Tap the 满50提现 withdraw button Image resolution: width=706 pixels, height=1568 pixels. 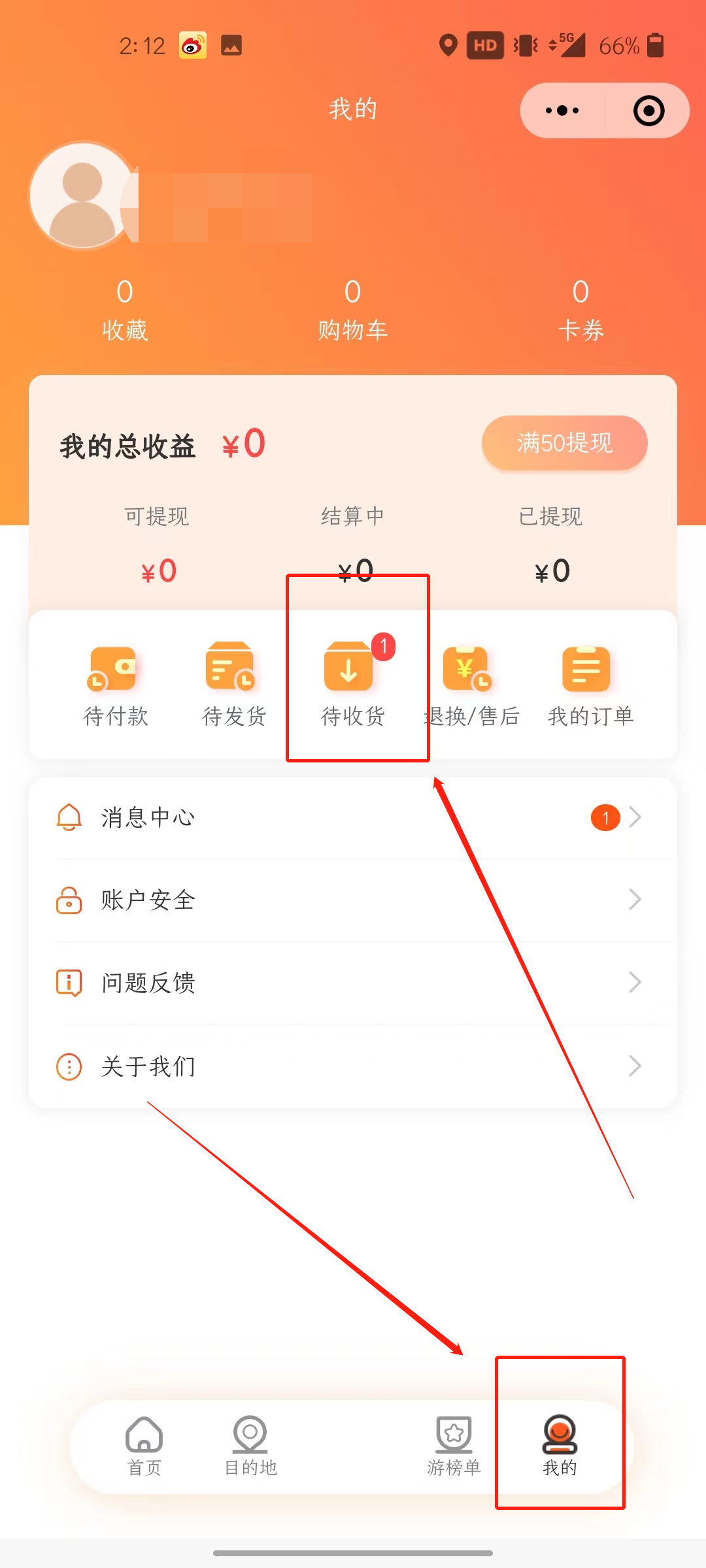click(x=564, y=443)
